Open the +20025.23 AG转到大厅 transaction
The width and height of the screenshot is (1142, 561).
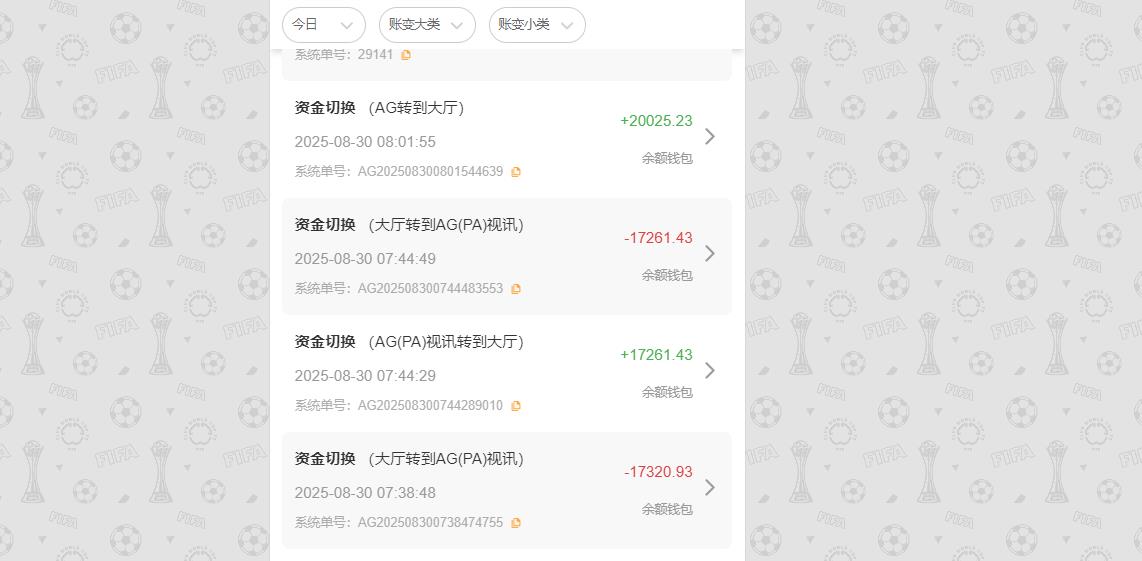pyautogui.click(x=710, y=137)
